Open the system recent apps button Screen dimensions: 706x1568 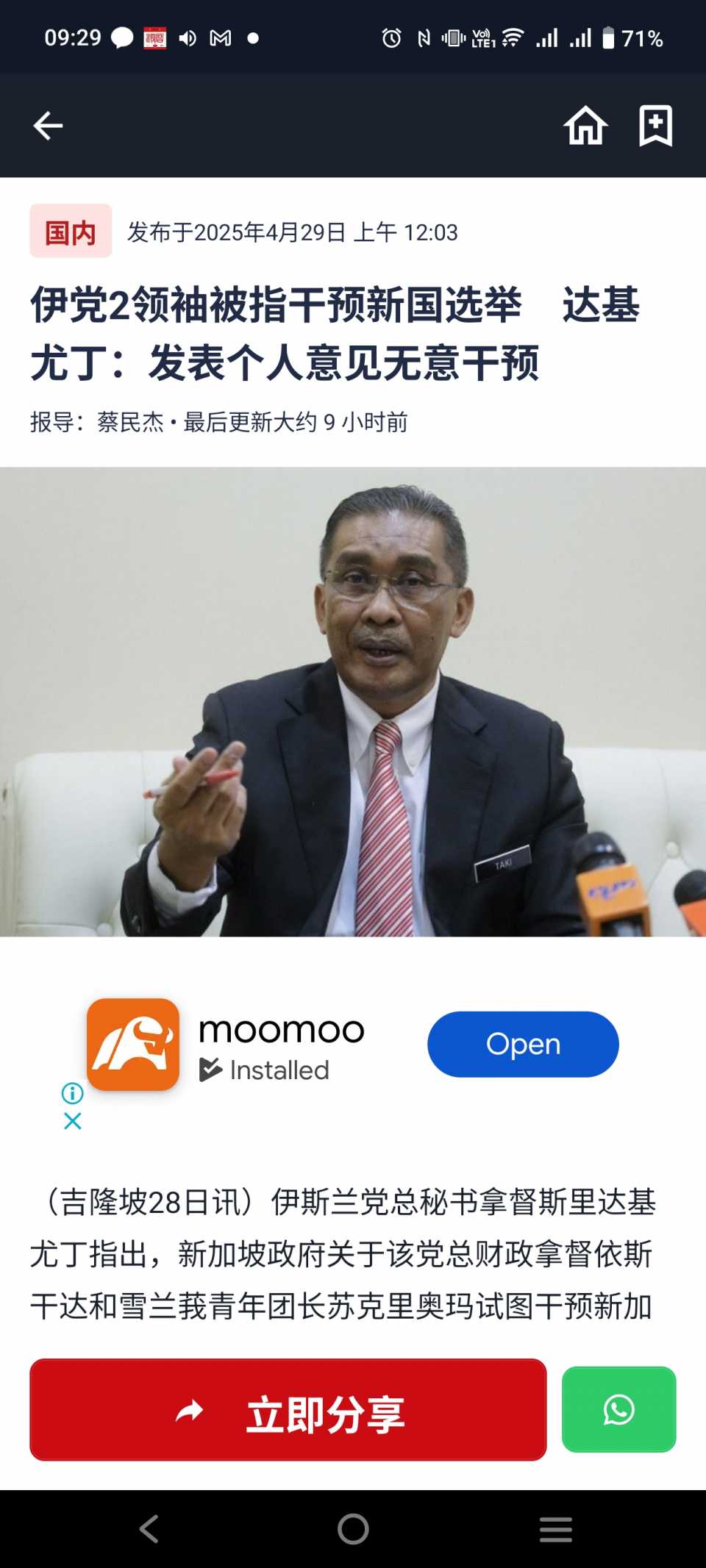tap(555, 1529)
